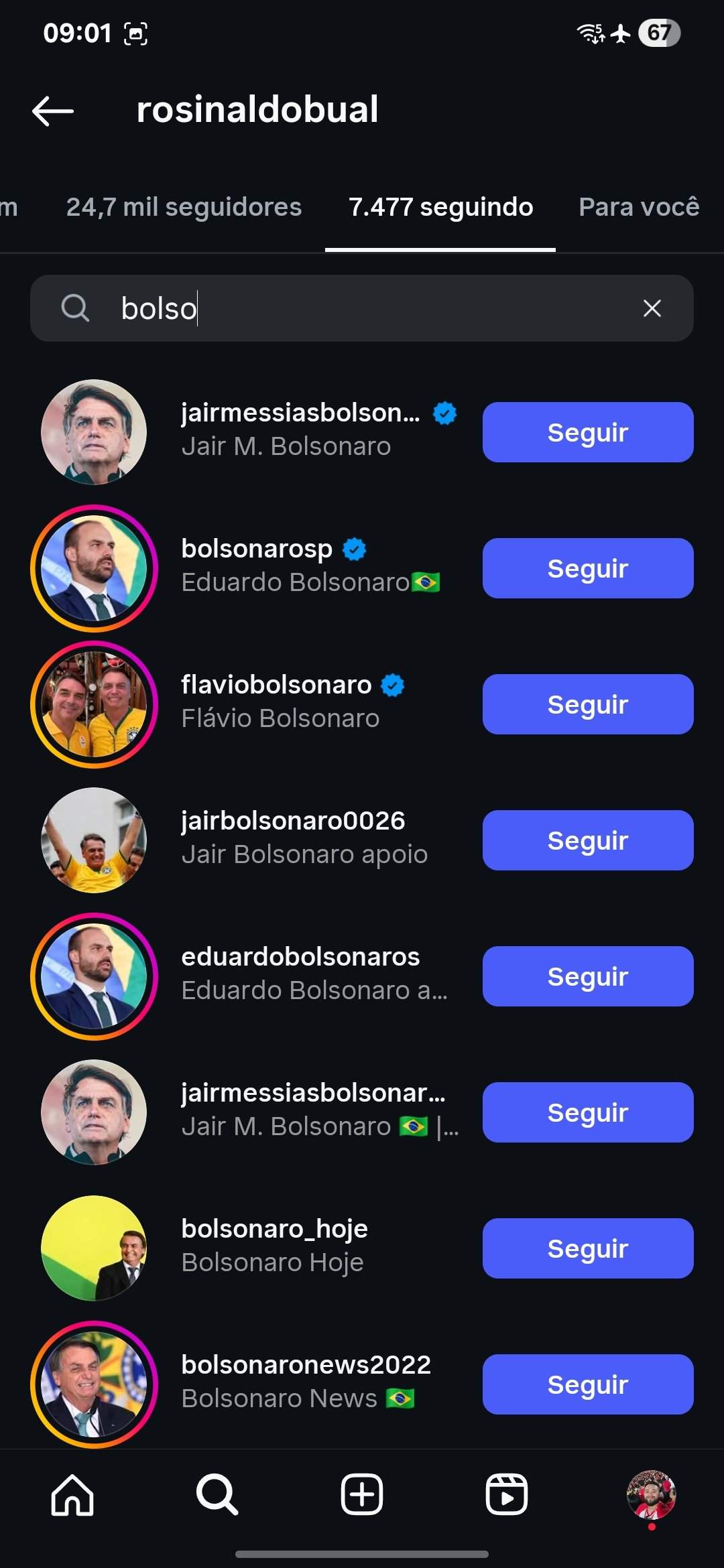Follow bolsonaronews2022 with the Seguir button

587,1384
